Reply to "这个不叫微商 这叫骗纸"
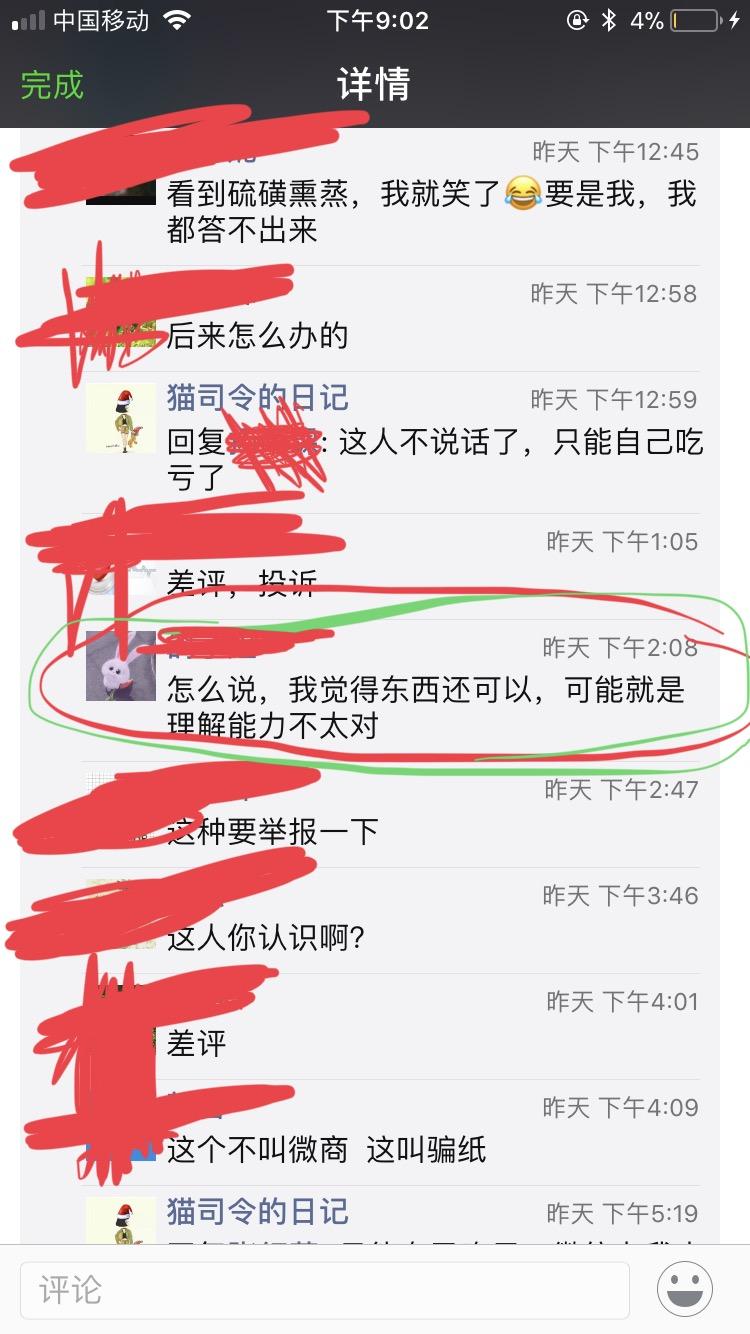This screenshot has width=750, height=1334. point(326,1150)
